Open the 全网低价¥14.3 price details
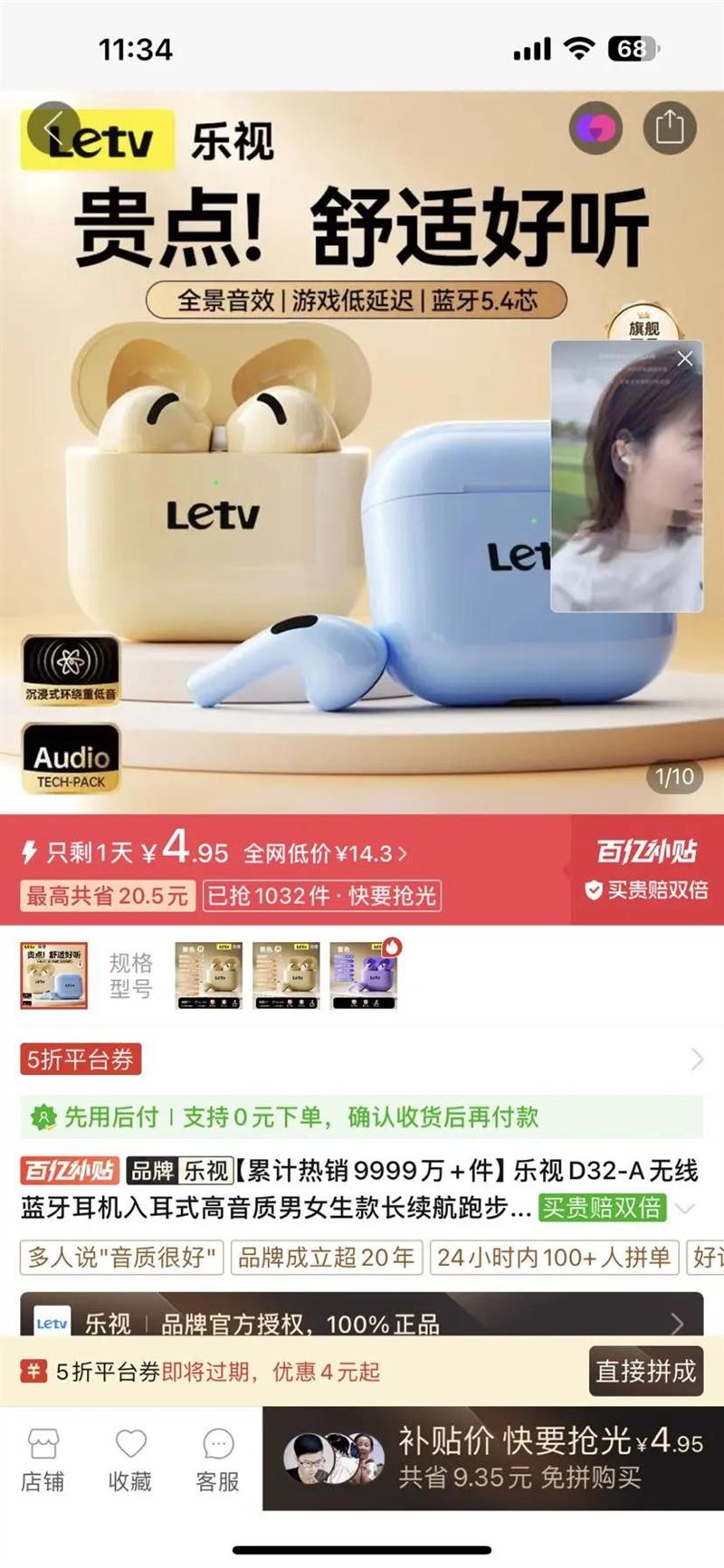The image size is (724, 1568). tap(326, 853)
